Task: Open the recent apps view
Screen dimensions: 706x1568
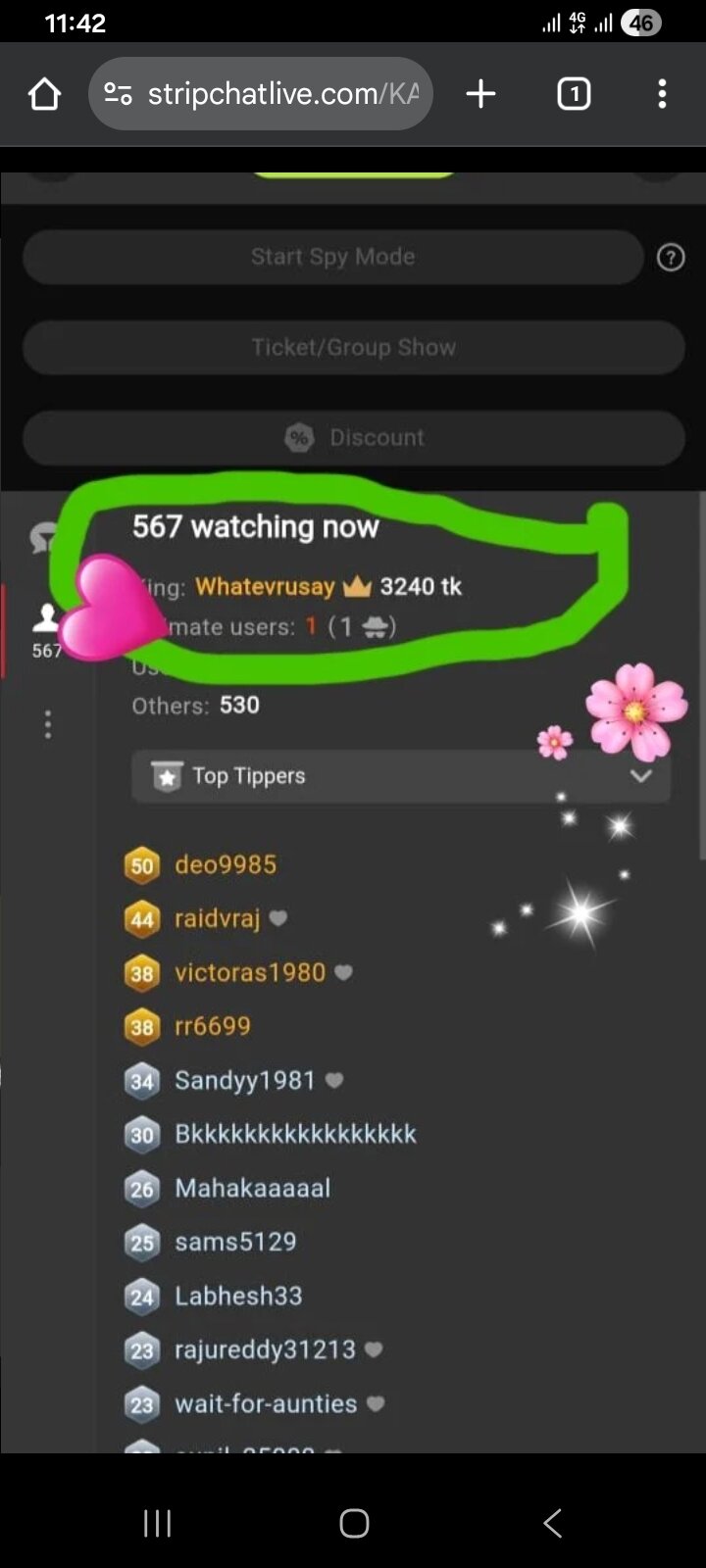Action: [x=157, y=1523]
